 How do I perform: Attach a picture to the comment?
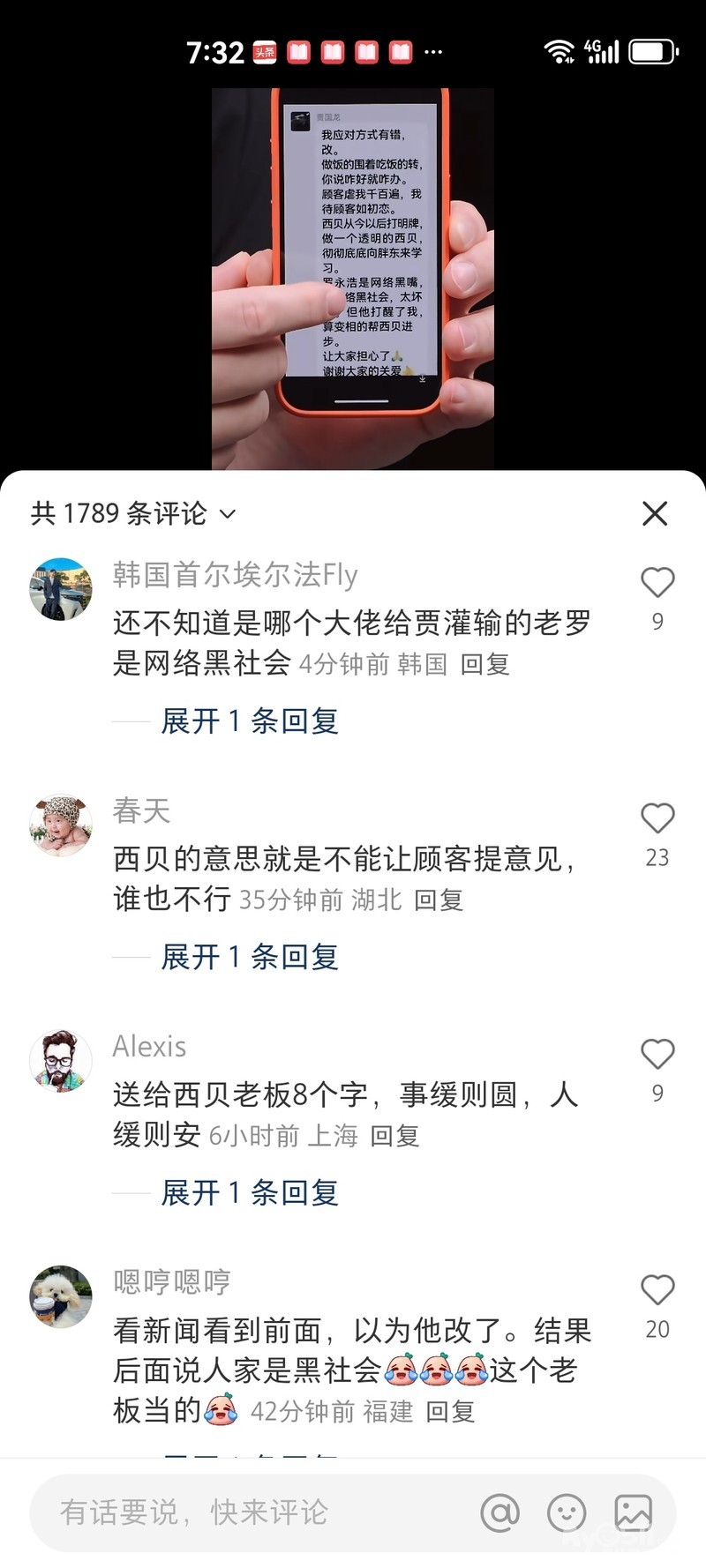point(634,1512)
